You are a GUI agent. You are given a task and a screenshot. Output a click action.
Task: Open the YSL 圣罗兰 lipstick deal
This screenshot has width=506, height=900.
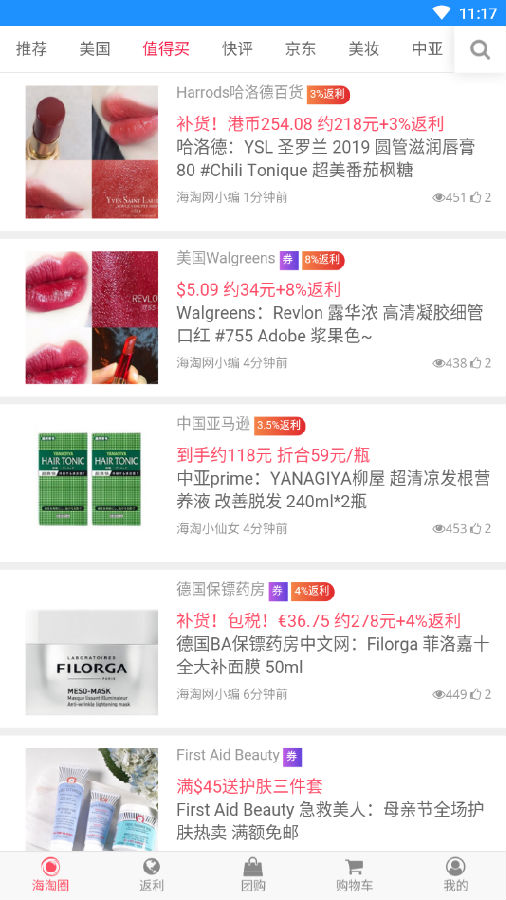[253, 152]
